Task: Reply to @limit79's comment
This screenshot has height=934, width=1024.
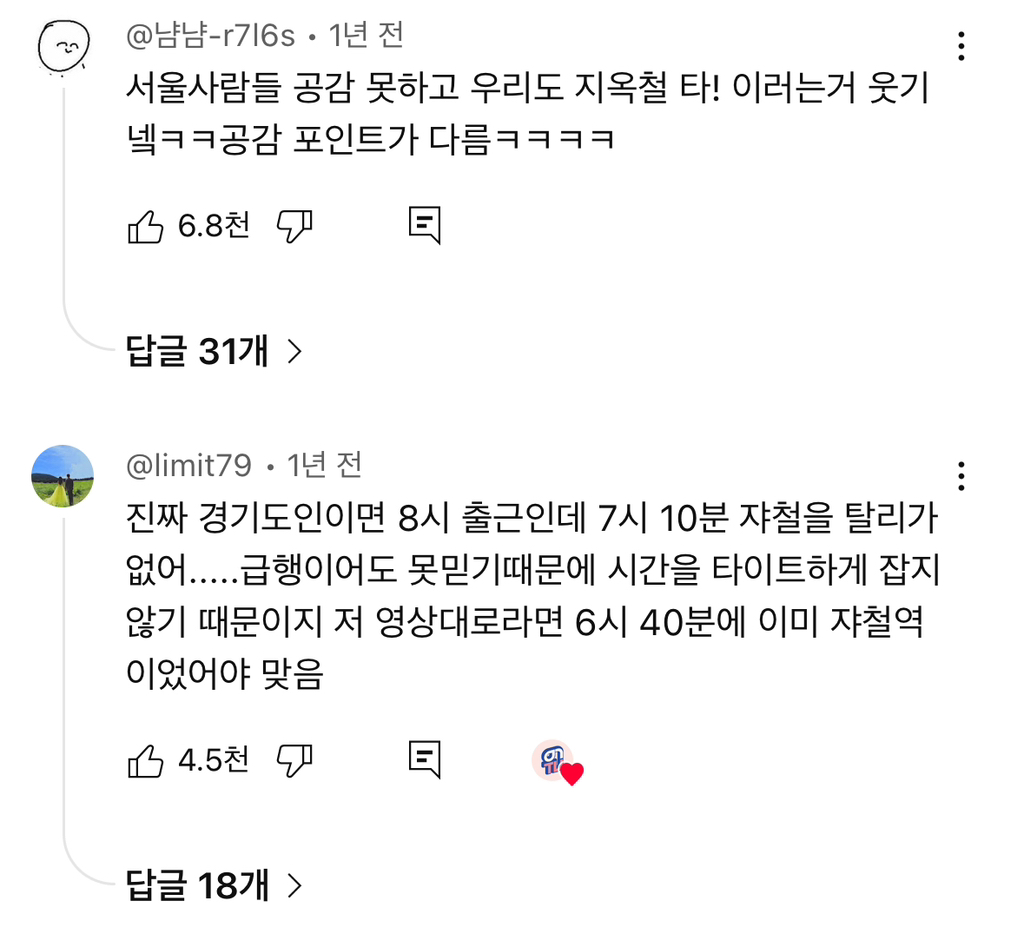Action: [424, 760]
